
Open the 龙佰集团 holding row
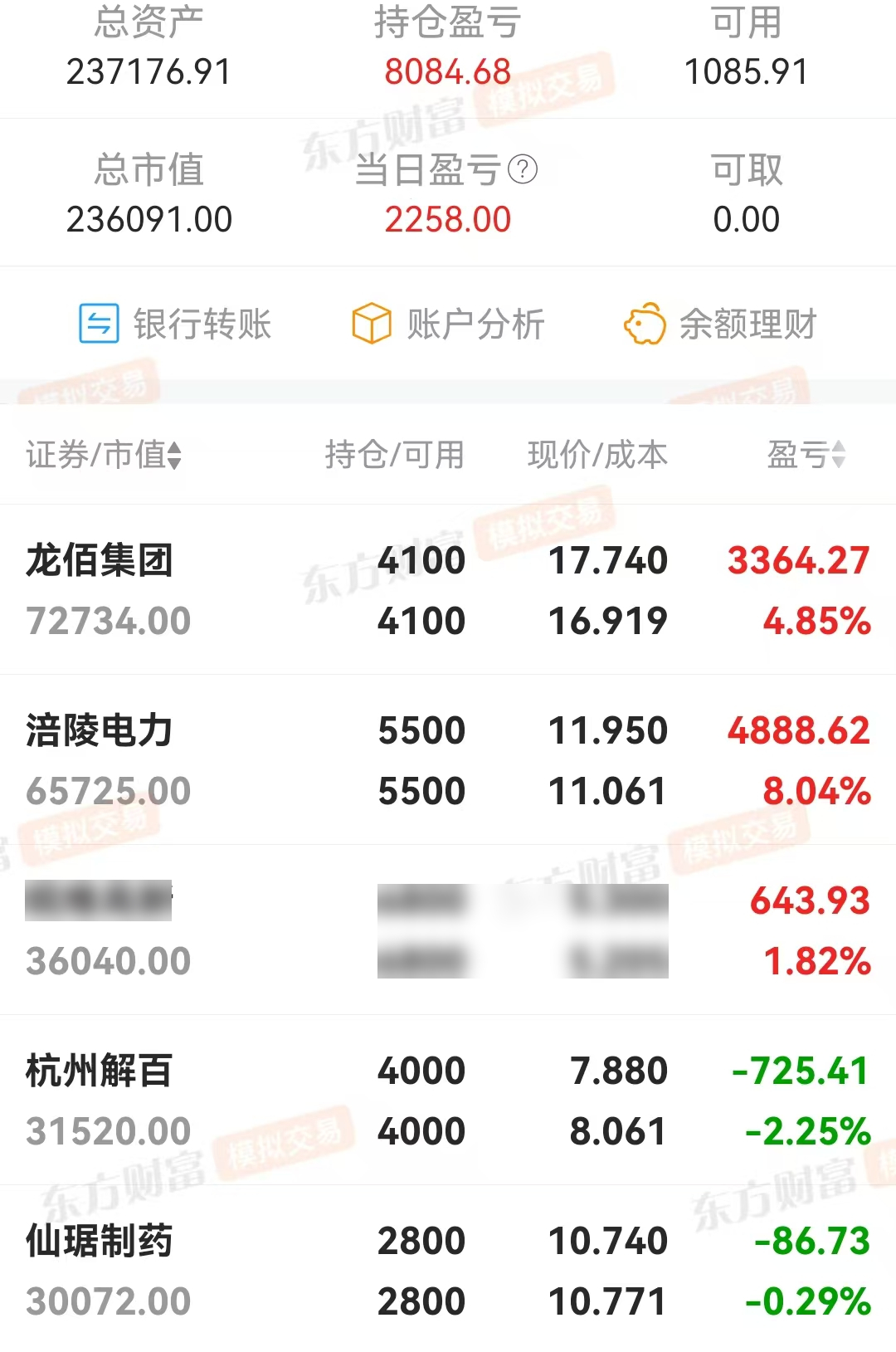tap(448, 590)
